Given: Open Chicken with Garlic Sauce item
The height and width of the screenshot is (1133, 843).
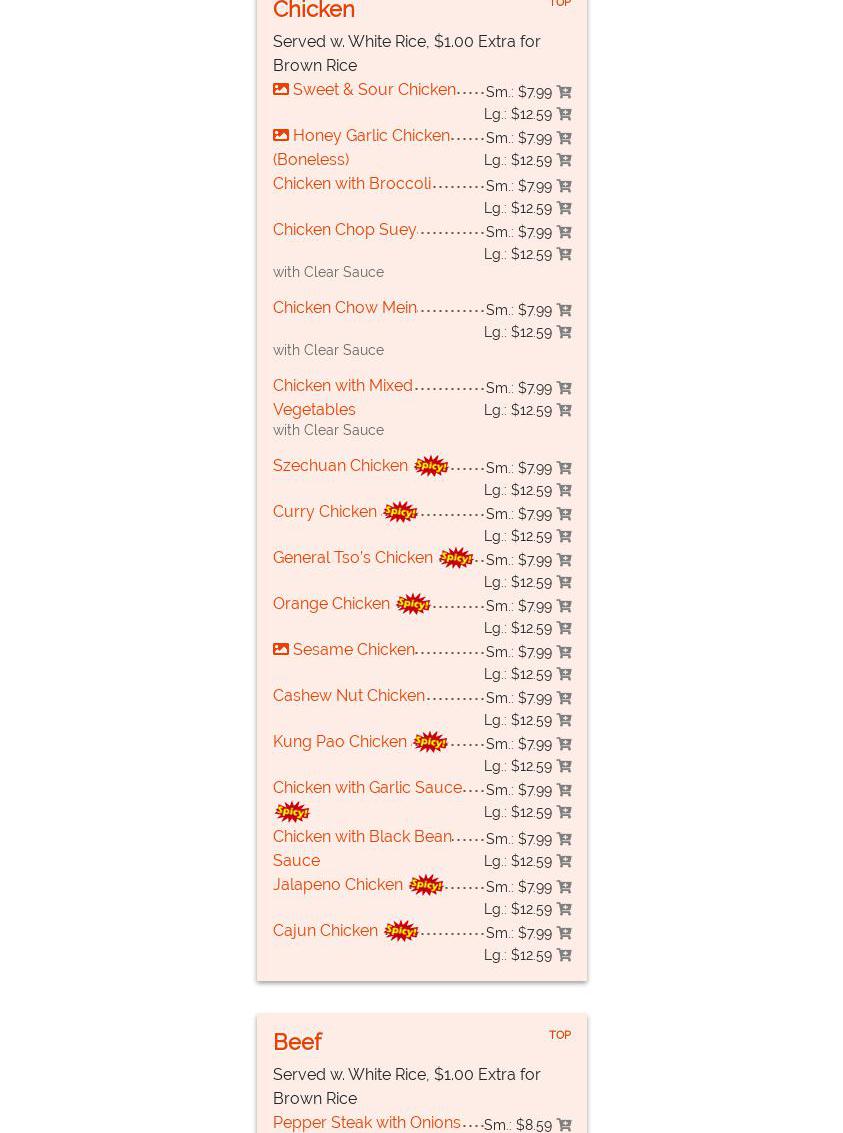Looking at the screenshot, I should [x=367, y=788].
